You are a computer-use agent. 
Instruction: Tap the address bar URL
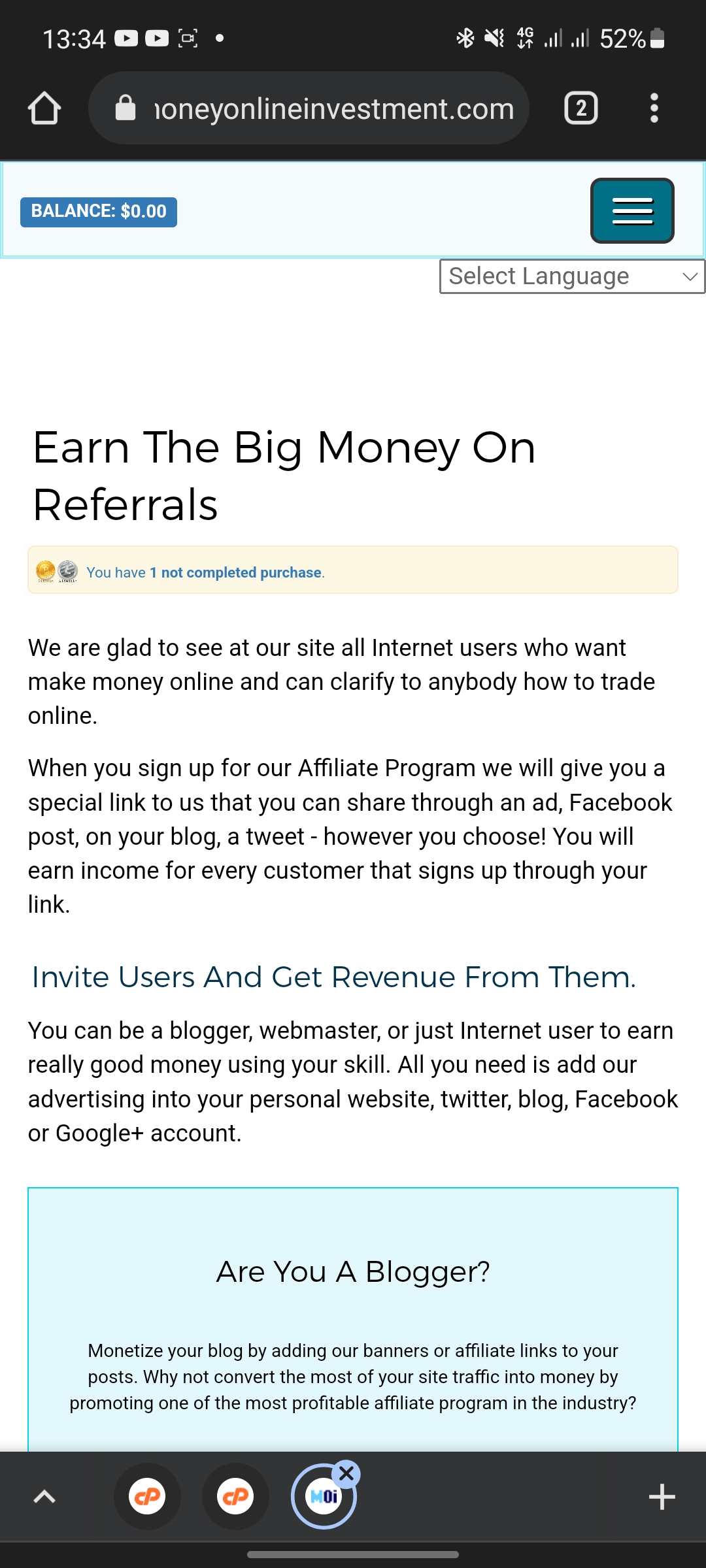point(333,108)
